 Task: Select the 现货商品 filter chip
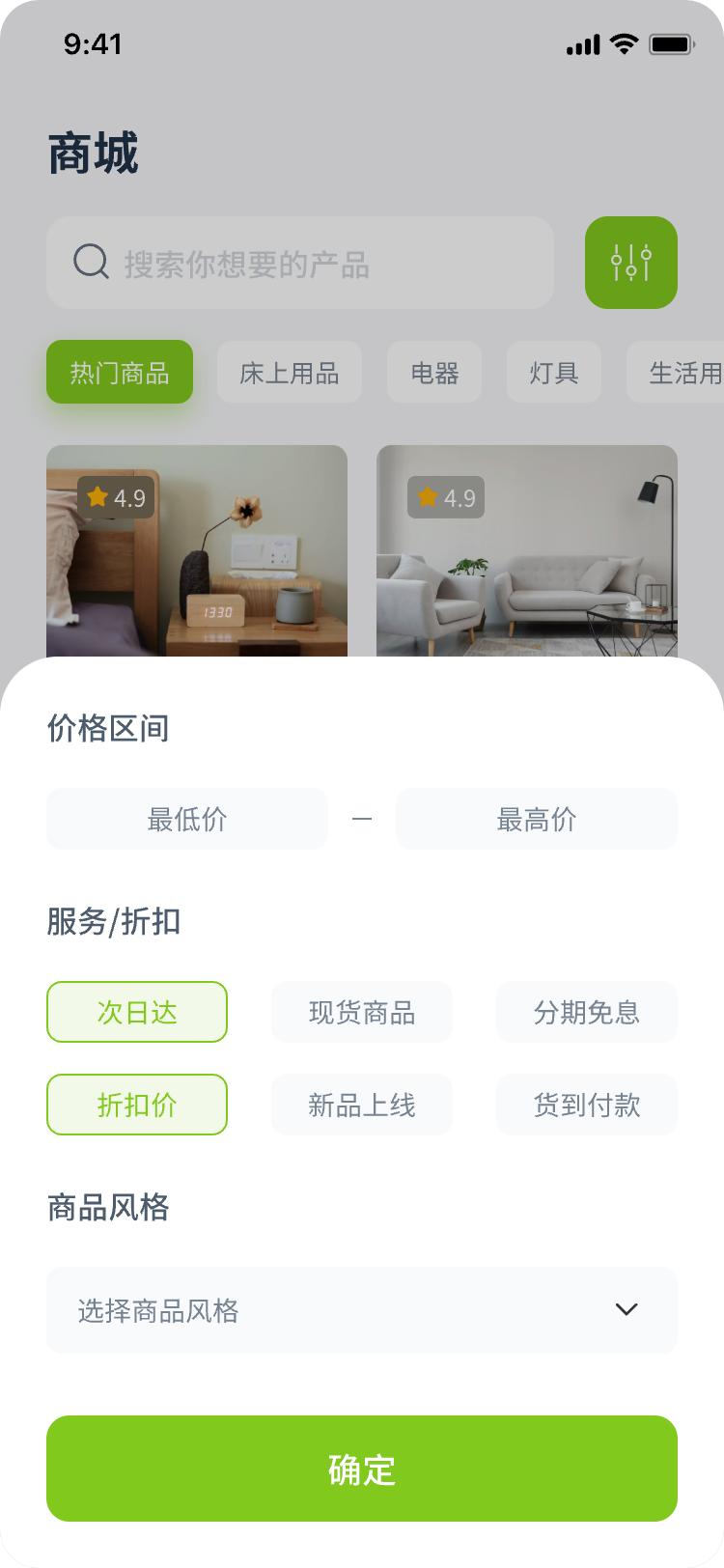coord(362,1012)
